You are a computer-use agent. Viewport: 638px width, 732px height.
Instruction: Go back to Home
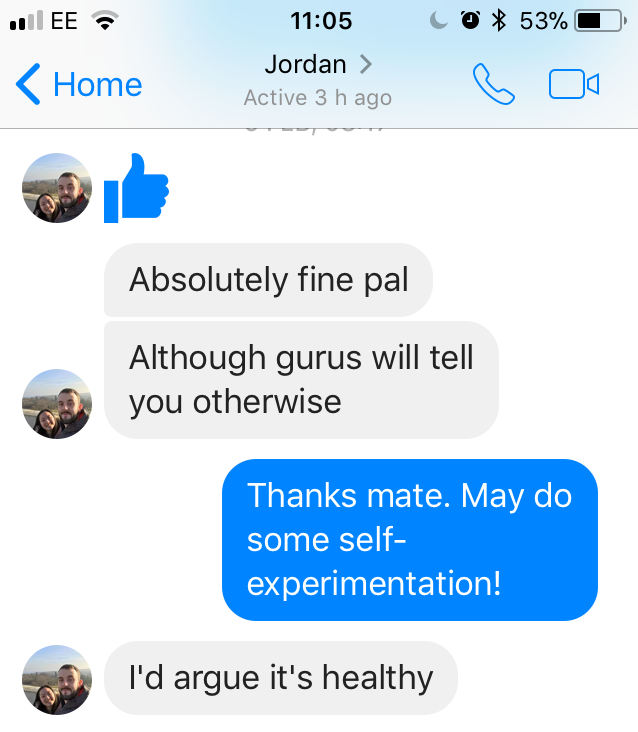[x=80, y=85]
